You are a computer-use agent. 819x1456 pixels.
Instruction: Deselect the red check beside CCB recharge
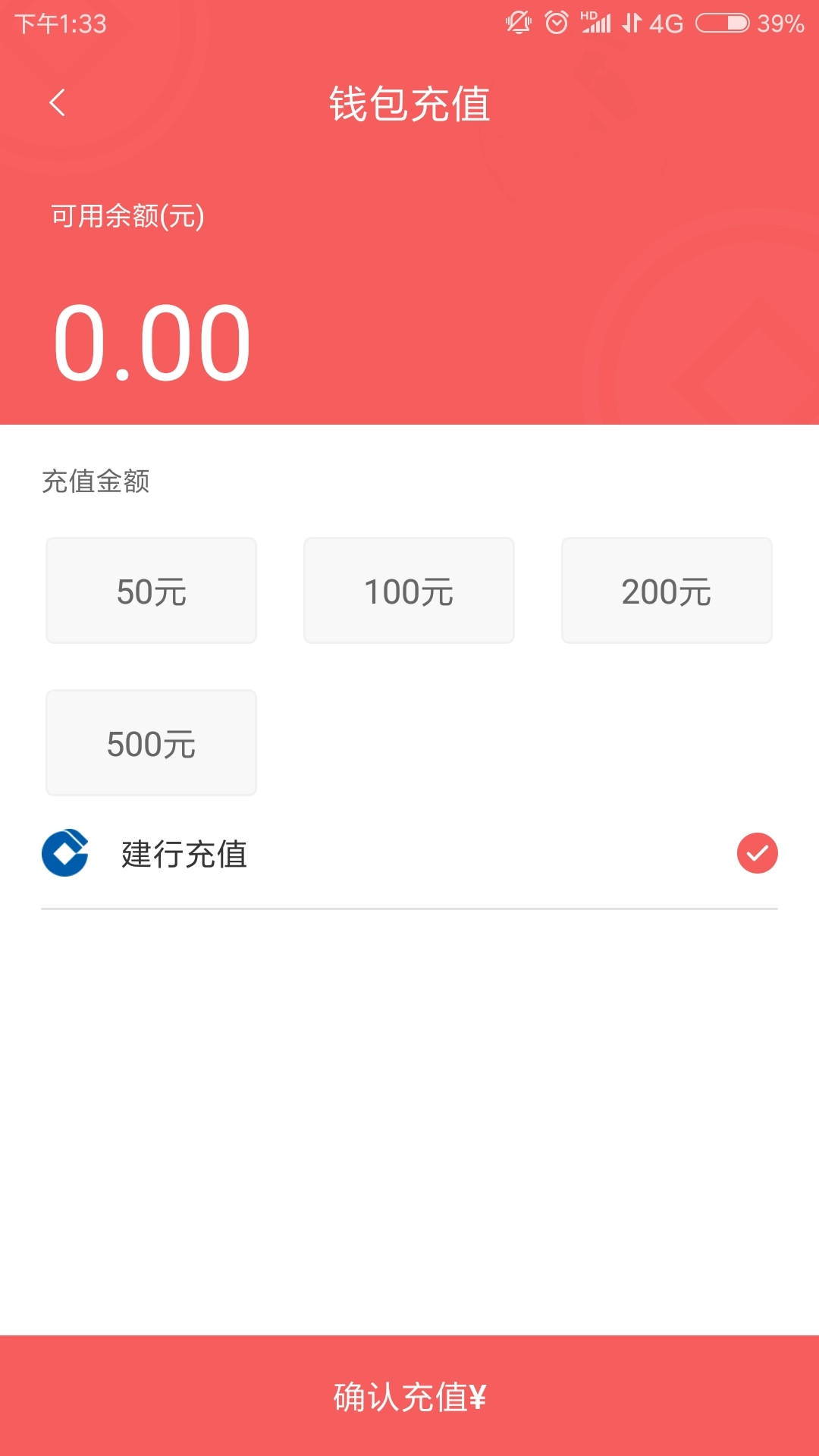[x=756, y=853]
